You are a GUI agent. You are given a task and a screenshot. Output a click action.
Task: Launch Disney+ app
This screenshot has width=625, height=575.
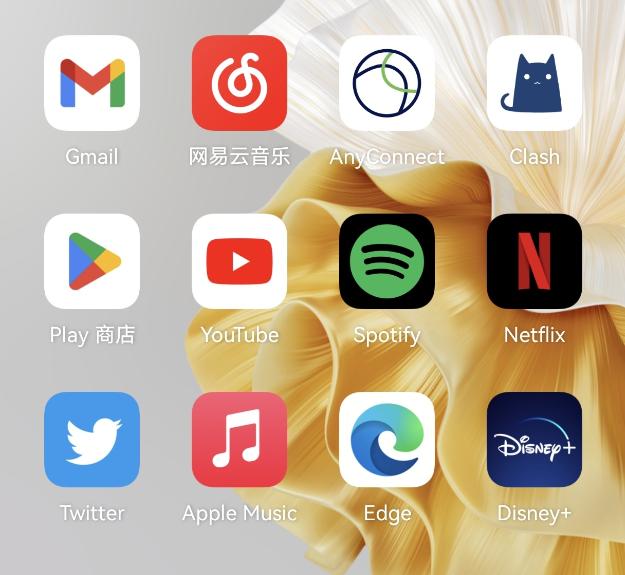534,439
